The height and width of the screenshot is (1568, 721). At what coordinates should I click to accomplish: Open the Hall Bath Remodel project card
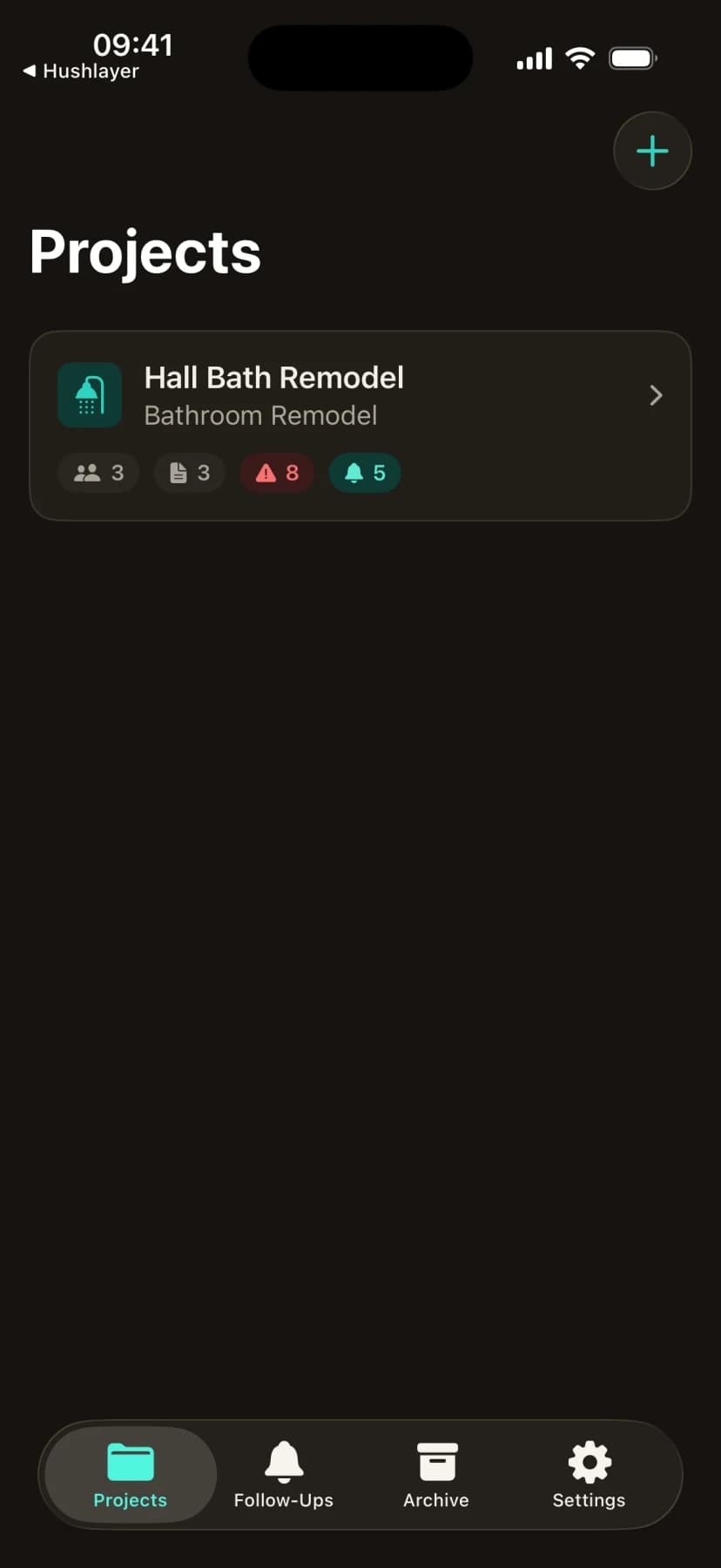(360, 426)
